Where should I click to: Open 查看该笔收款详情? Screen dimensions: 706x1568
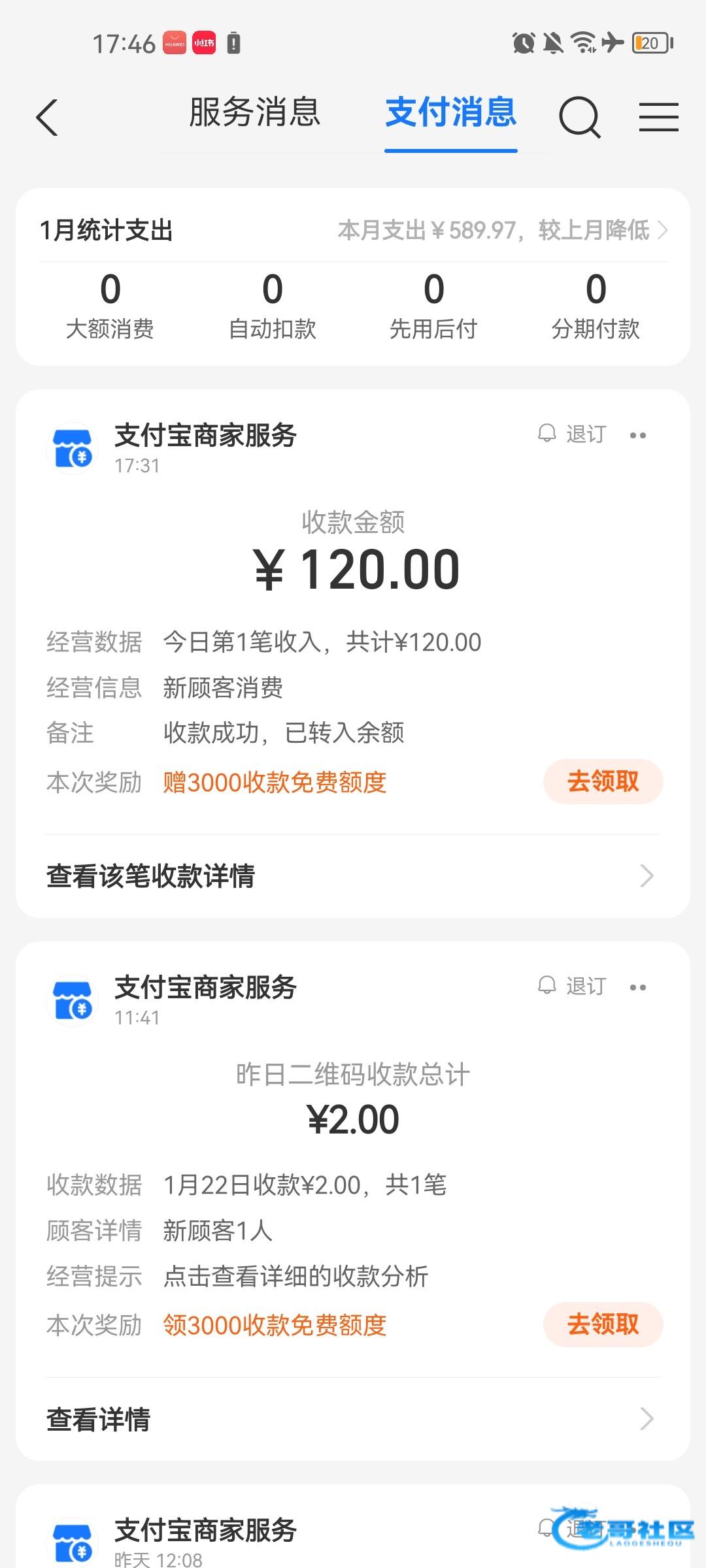(353, 876)
